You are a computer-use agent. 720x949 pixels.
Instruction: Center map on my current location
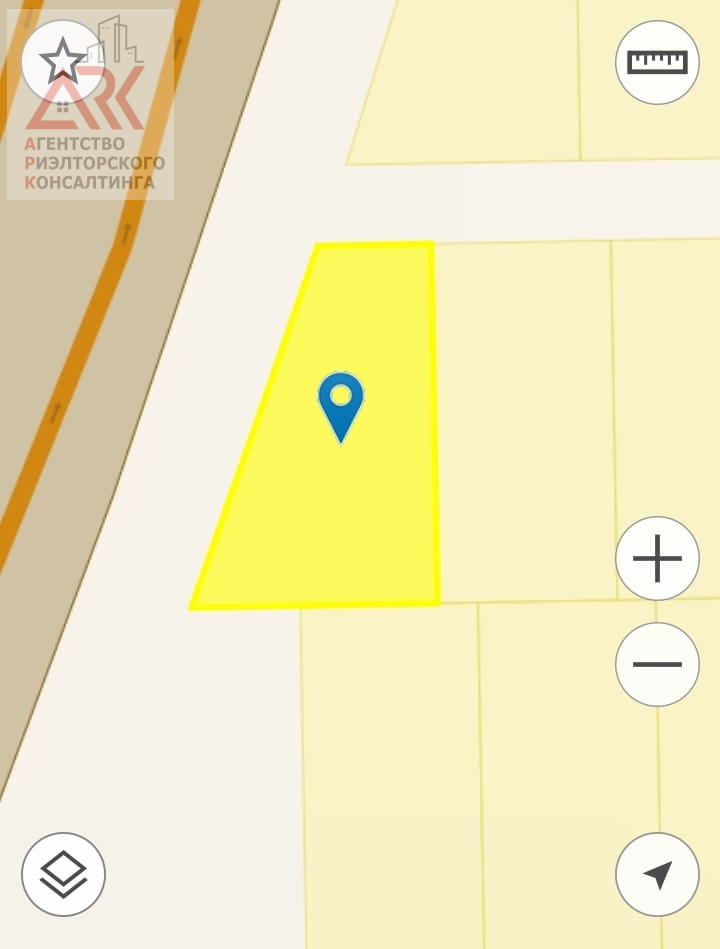(x=657, y=874)
